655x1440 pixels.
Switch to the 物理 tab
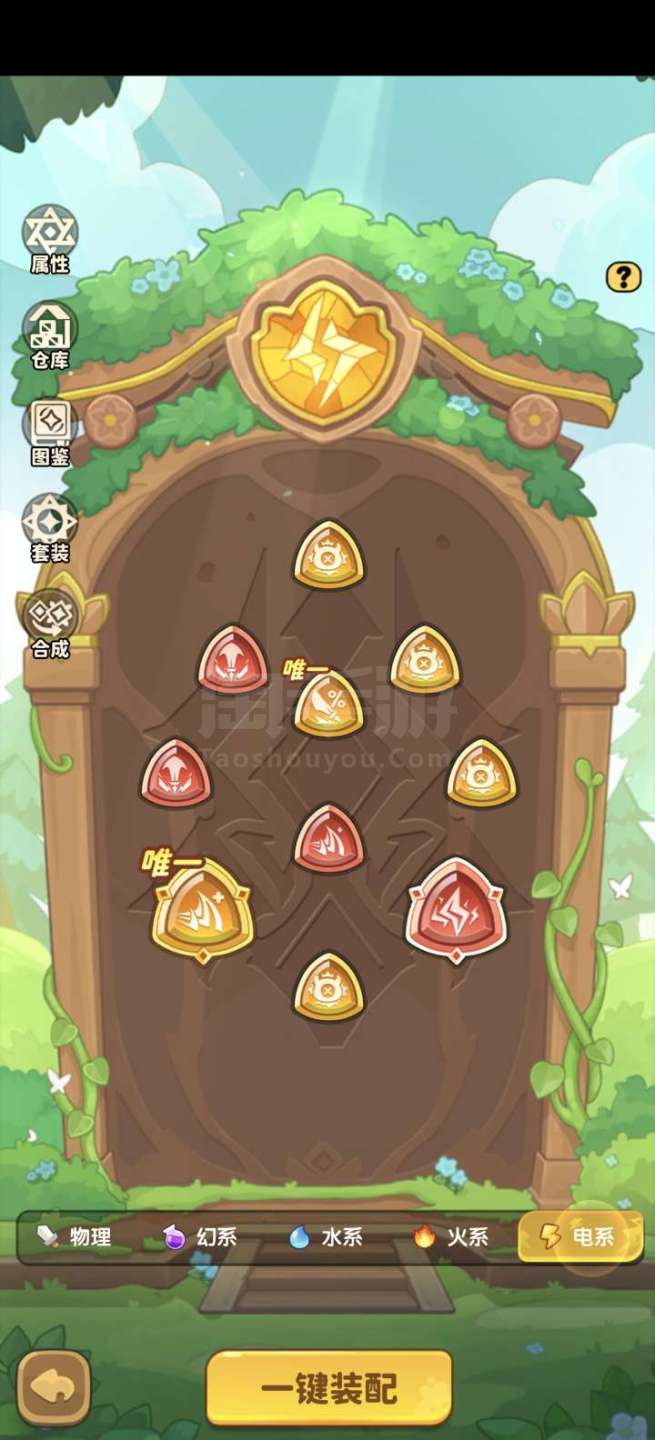(x=74, y=1237)
